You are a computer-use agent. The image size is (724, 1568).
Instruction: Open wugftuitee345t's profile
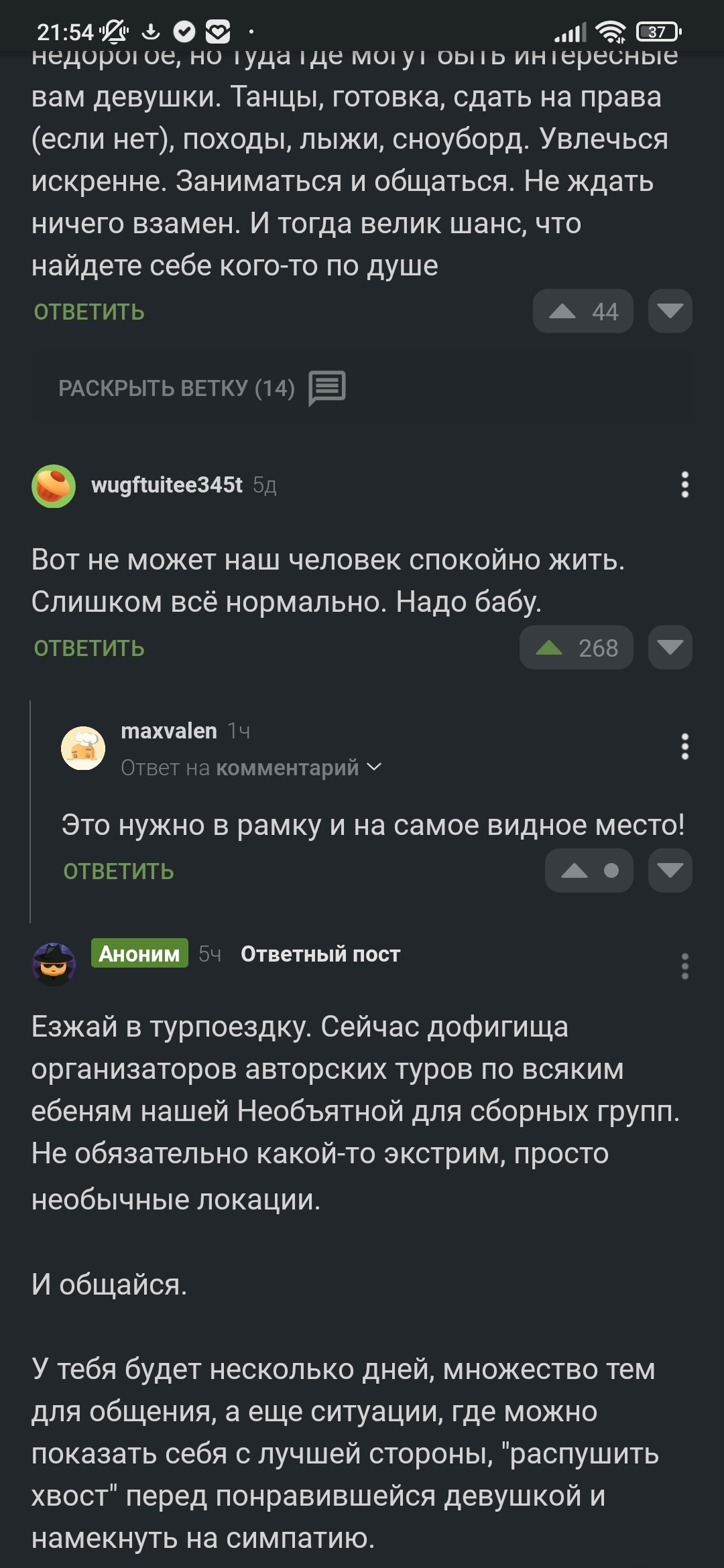point(166,485)
